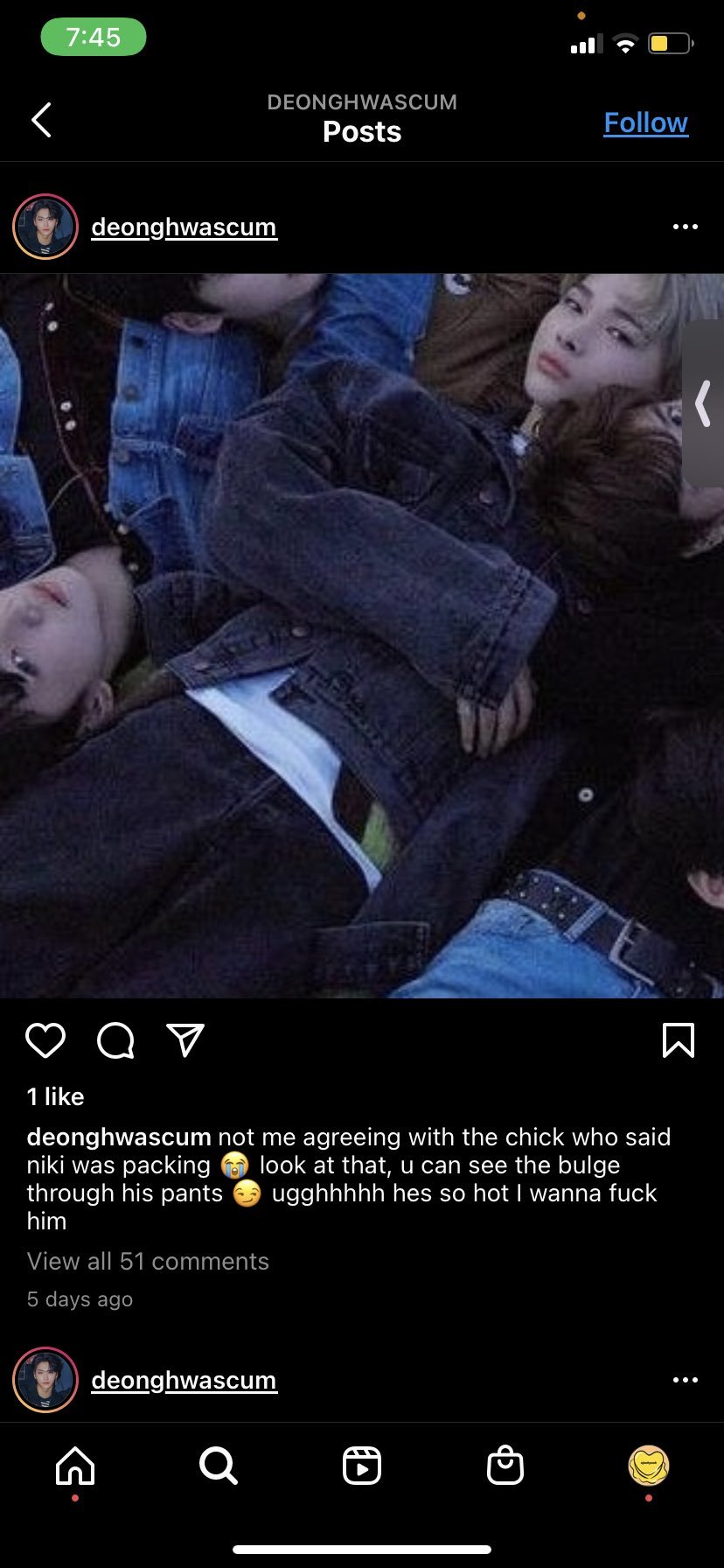This screenshot has height=1568, width=724.
Task: View all 51 comments
Action: click(148, 1261)
